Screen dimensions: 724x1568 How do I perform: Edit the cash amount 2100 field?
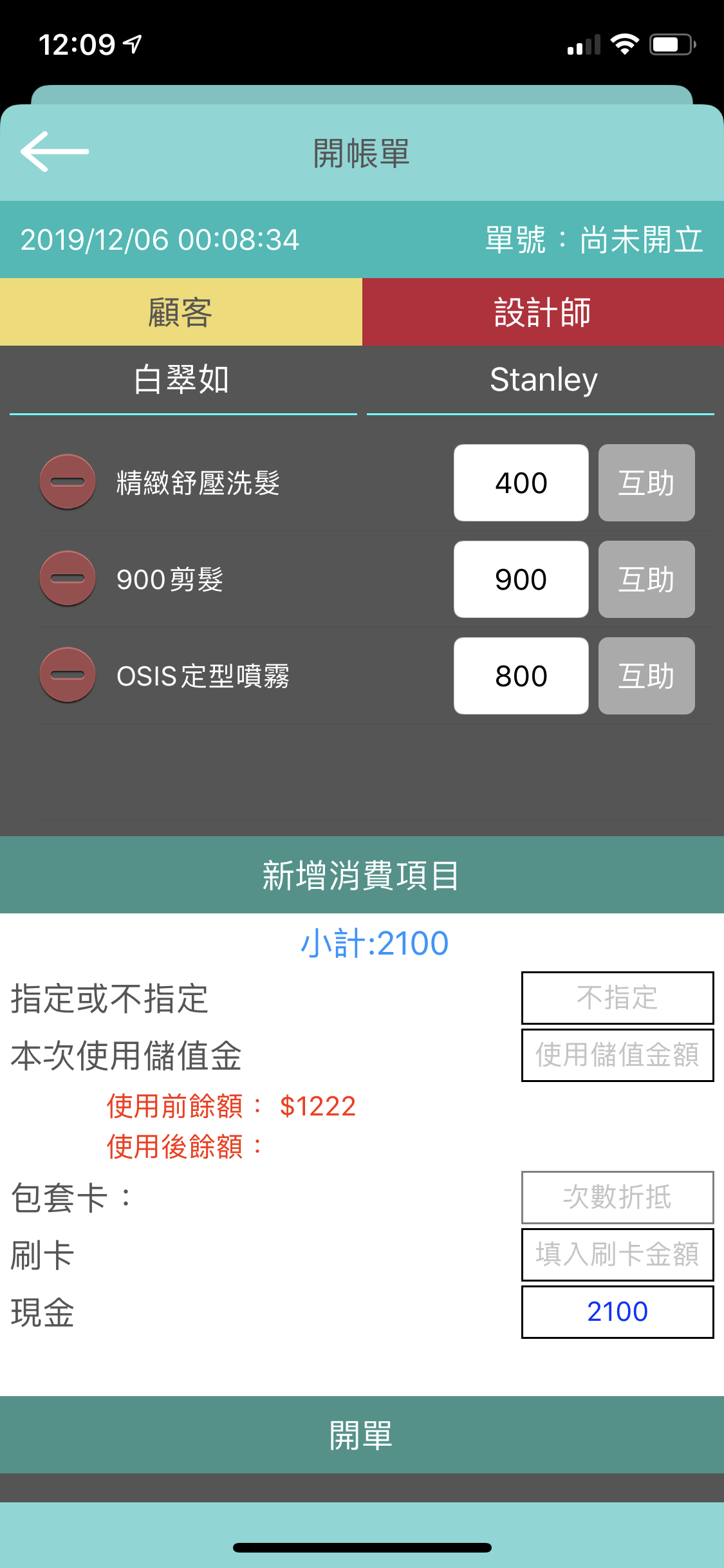[x=617, y=1312]
